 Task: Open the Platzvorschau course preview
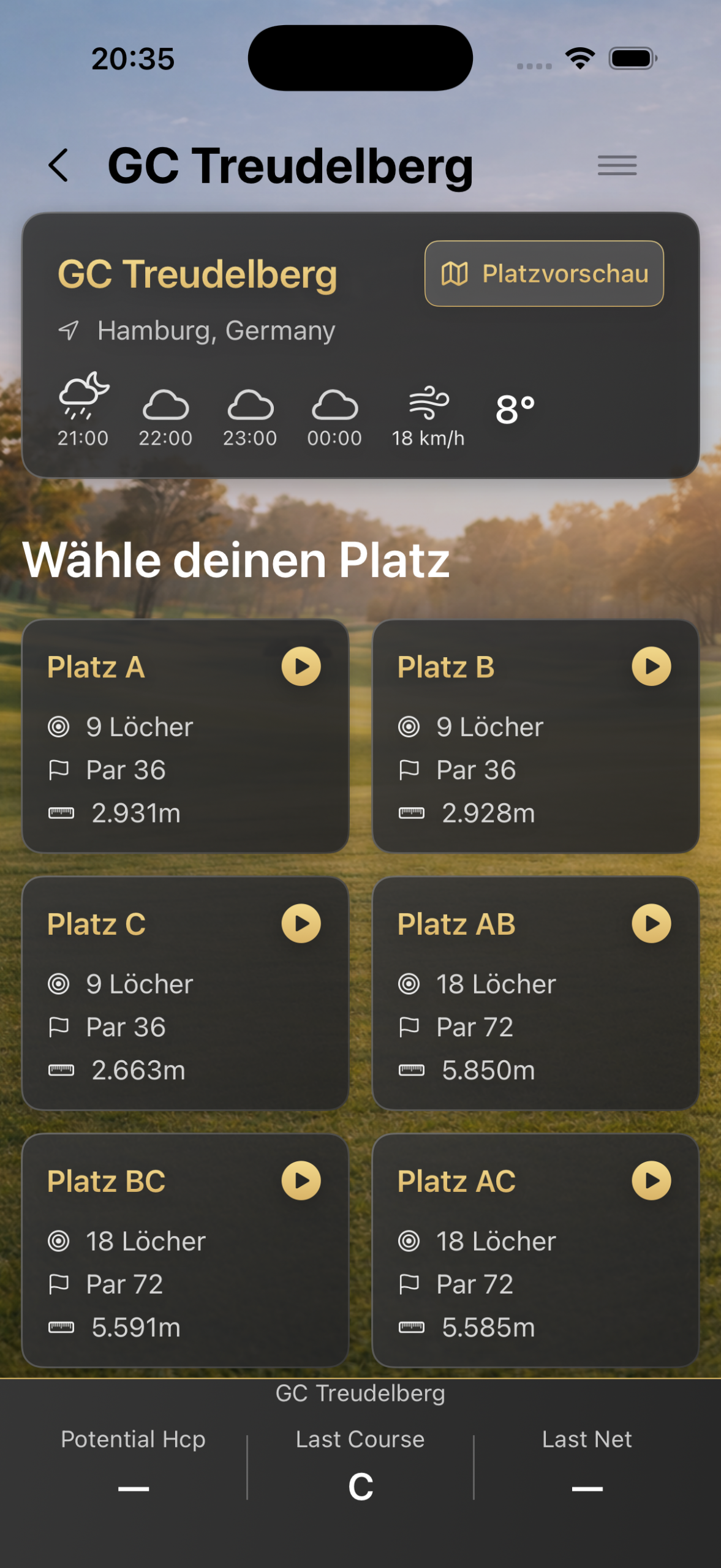point(544,274)
